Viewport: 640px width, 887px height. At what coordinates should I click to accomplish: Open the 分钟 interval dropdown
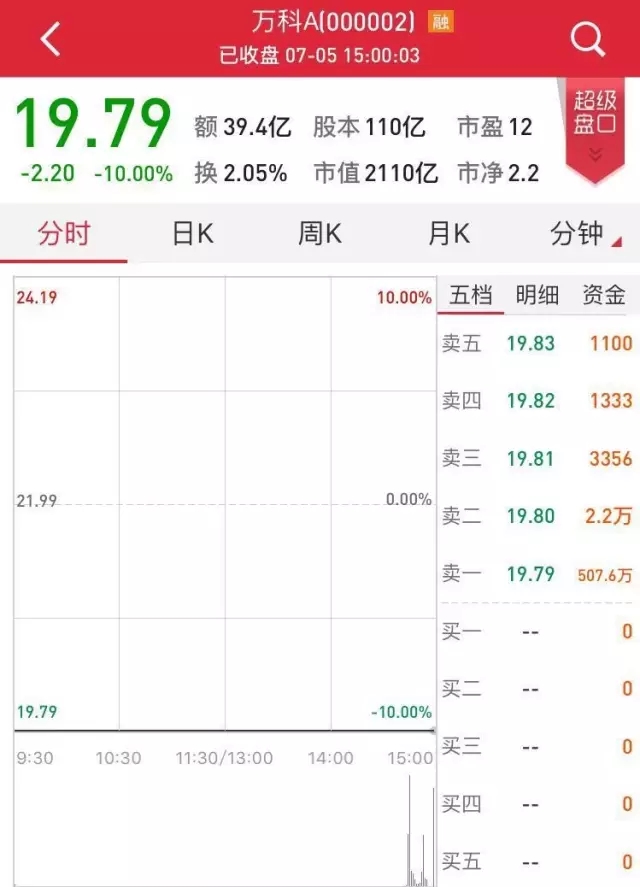[x=584, y=234]
